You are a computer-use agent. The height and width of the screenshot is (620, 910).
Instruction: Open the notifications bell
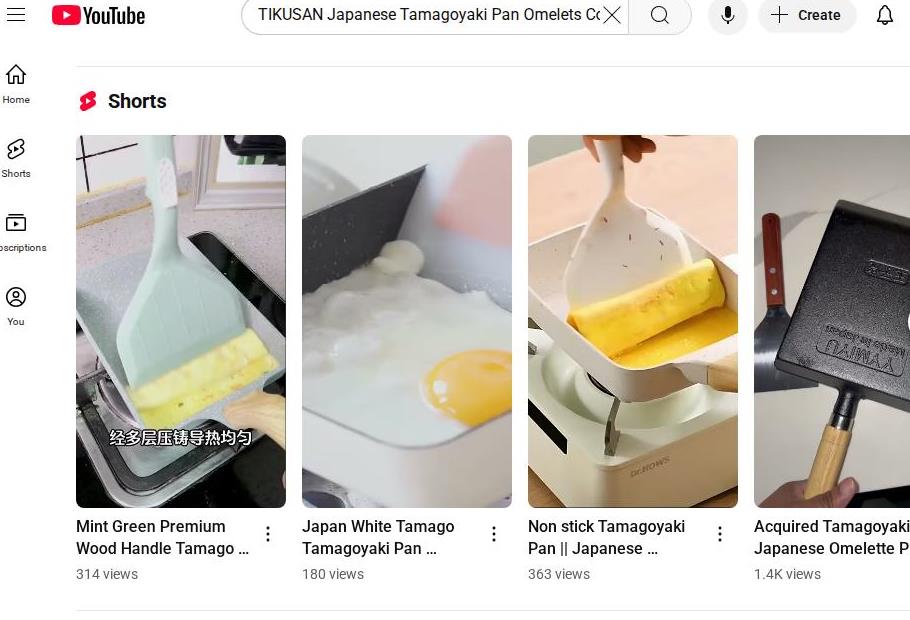coord(885,15)
